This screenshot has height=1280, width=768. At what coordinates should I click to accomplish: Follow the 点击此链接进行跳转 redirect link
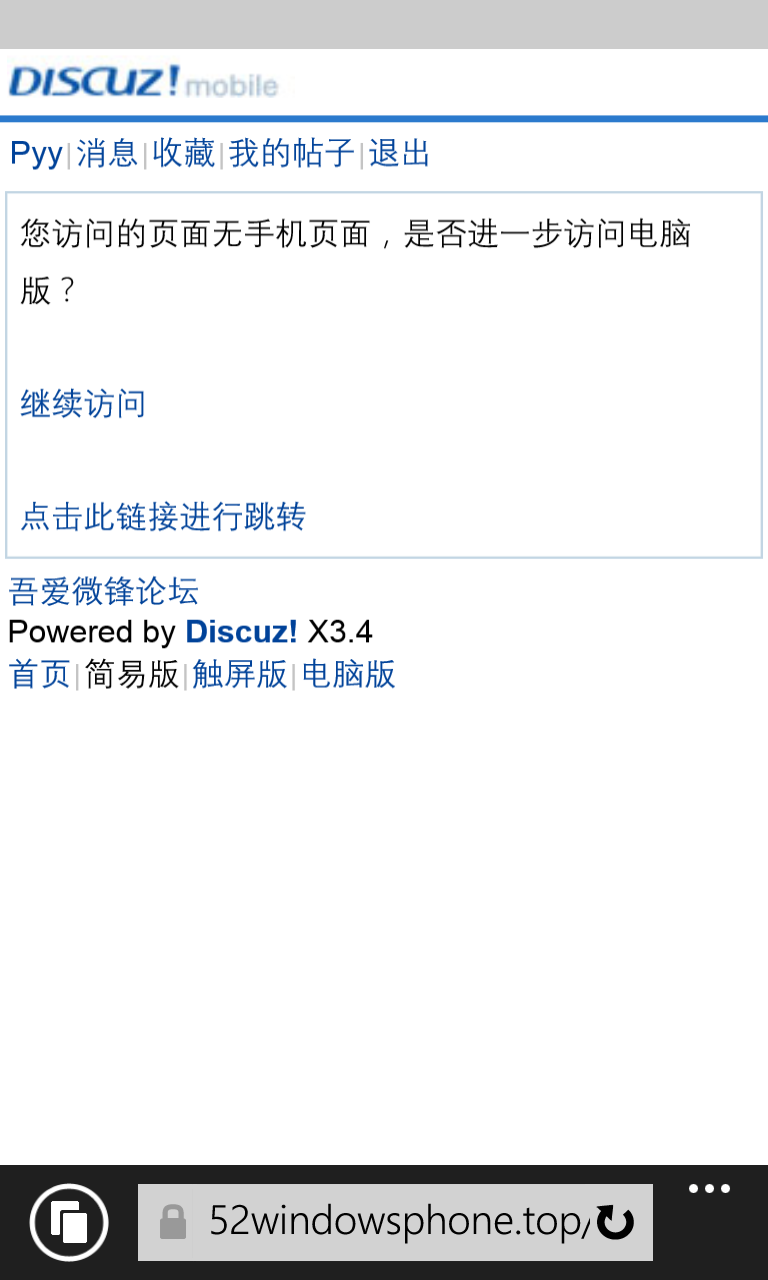click(x=163, y=517)
